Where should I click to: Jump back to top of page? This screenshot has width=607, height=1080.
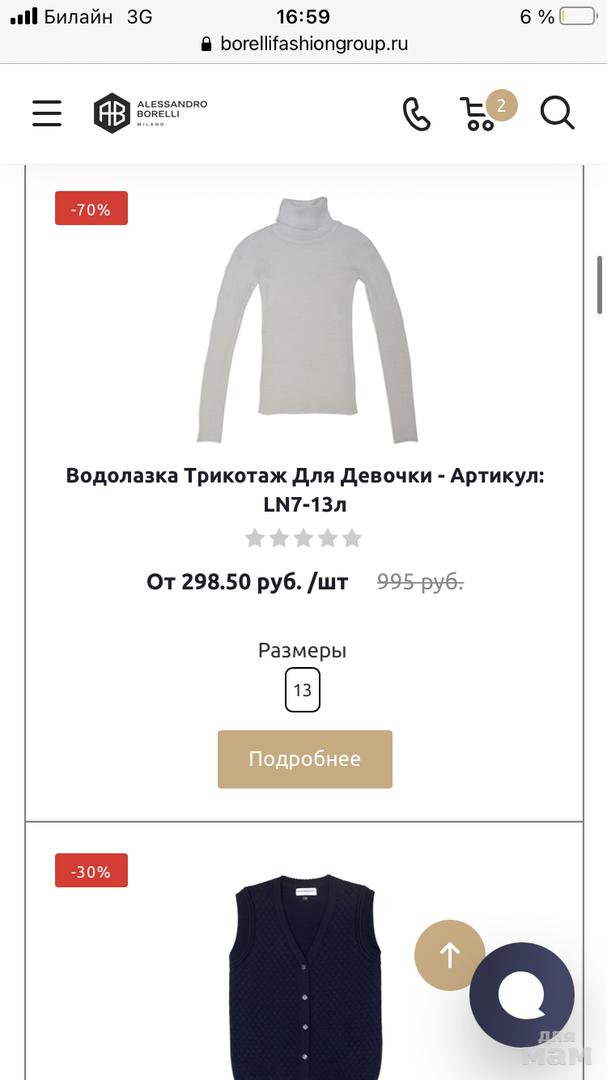(x=450, y=955)
